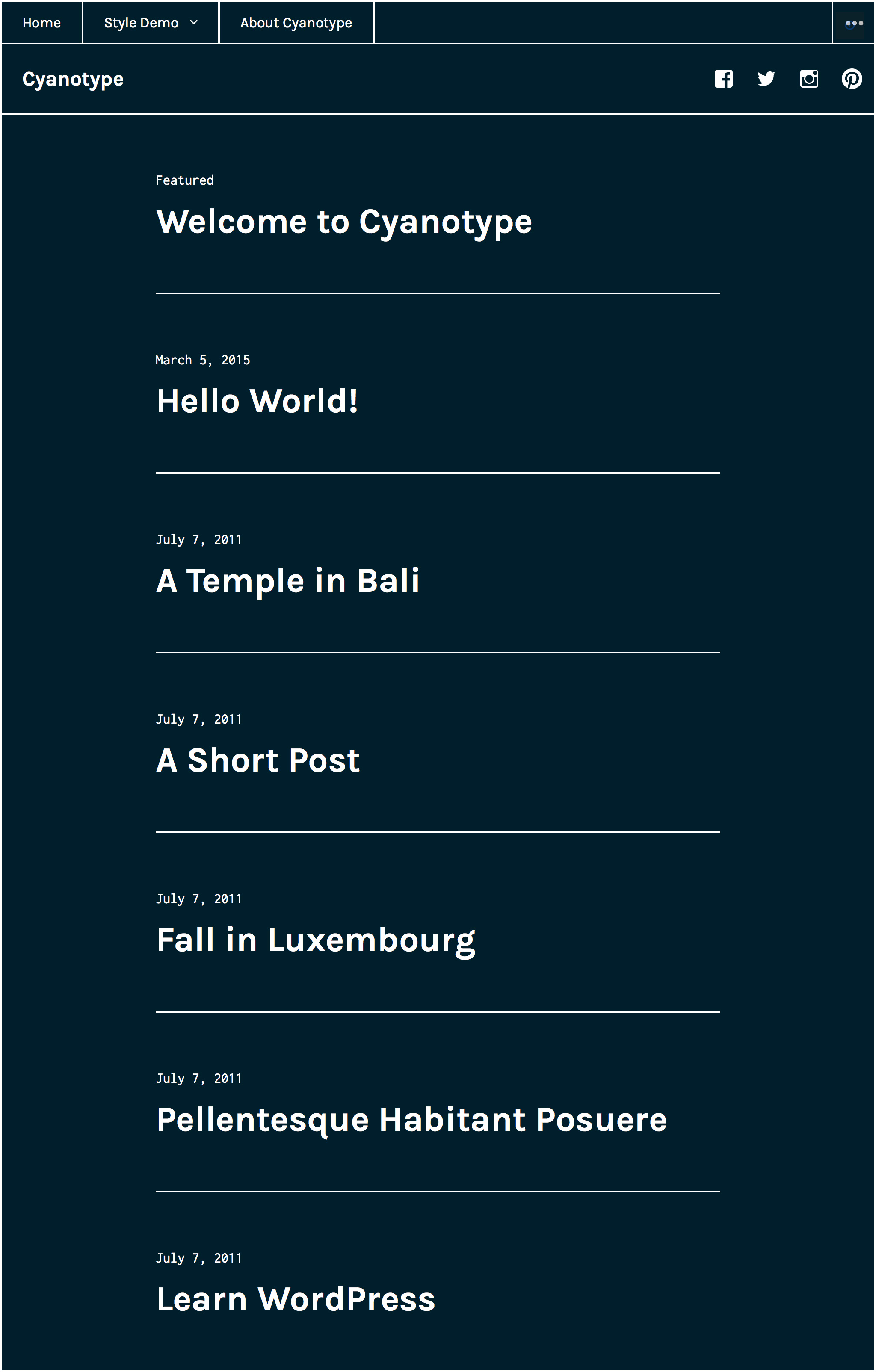The height and width of the screenshot is (1372, 876).
Task: Read the Hello World! post
Action: (257, 401)
